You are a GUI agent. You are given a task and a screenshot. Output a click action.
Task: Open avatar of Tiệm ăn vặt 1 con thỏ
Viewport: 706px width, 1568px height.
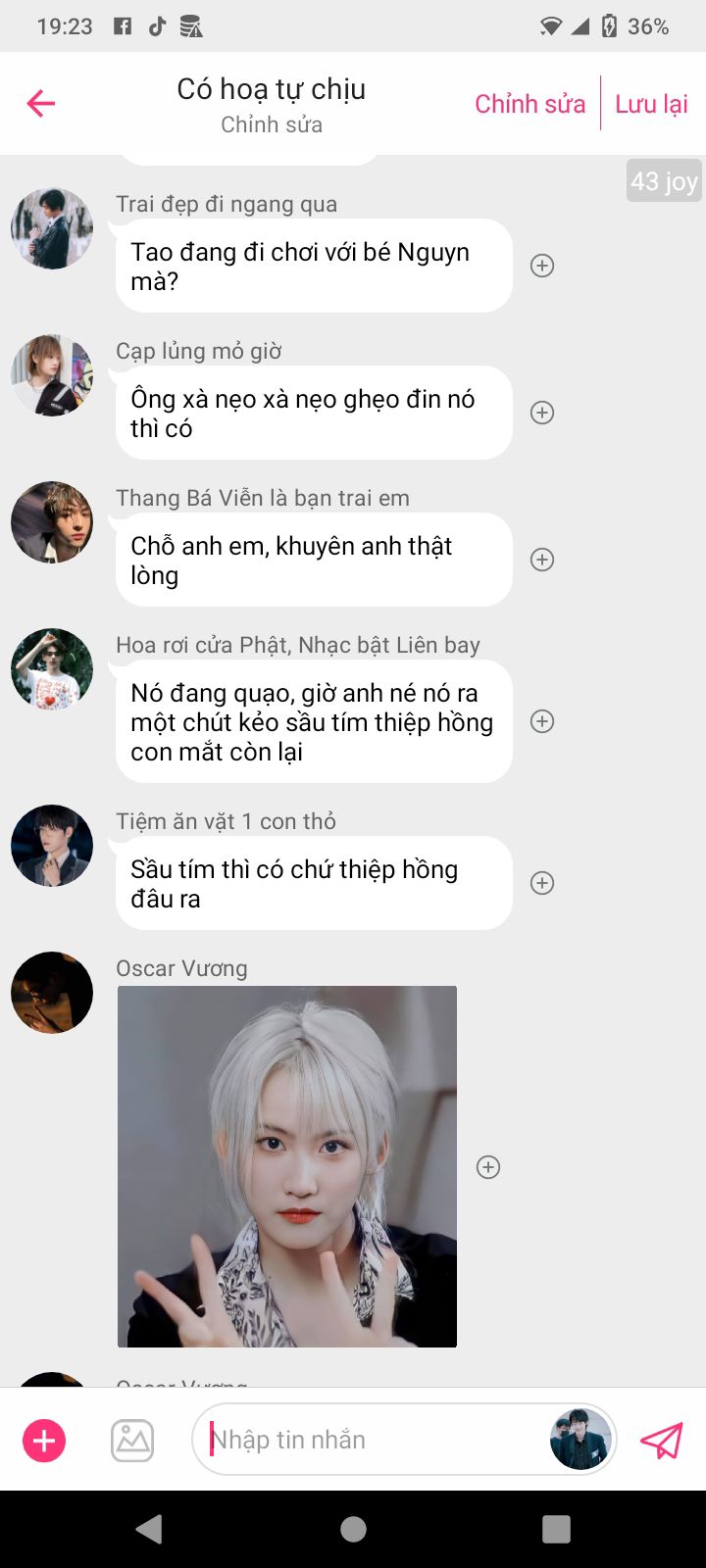tap(52, 846)
